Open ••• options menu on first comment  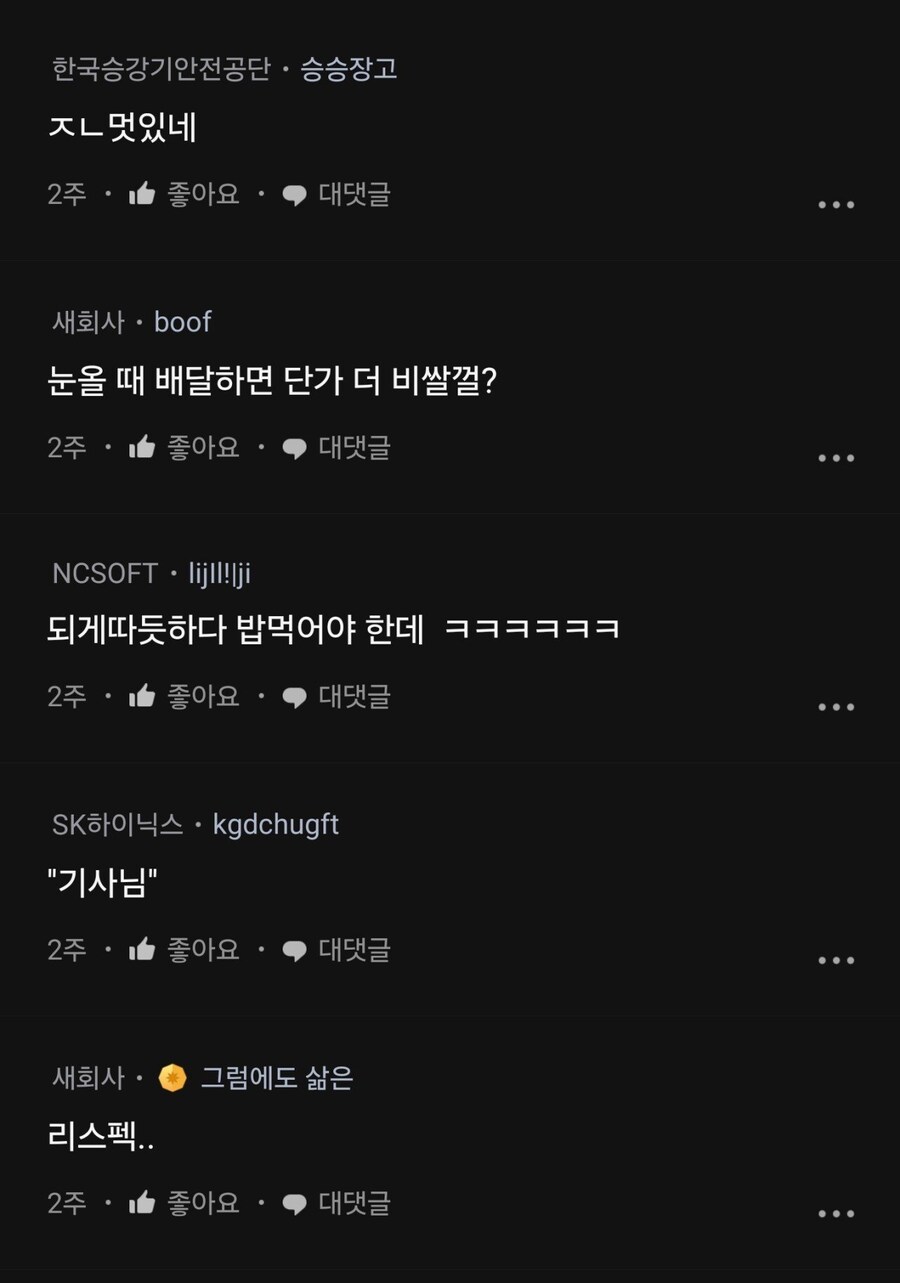coord(835,204)
